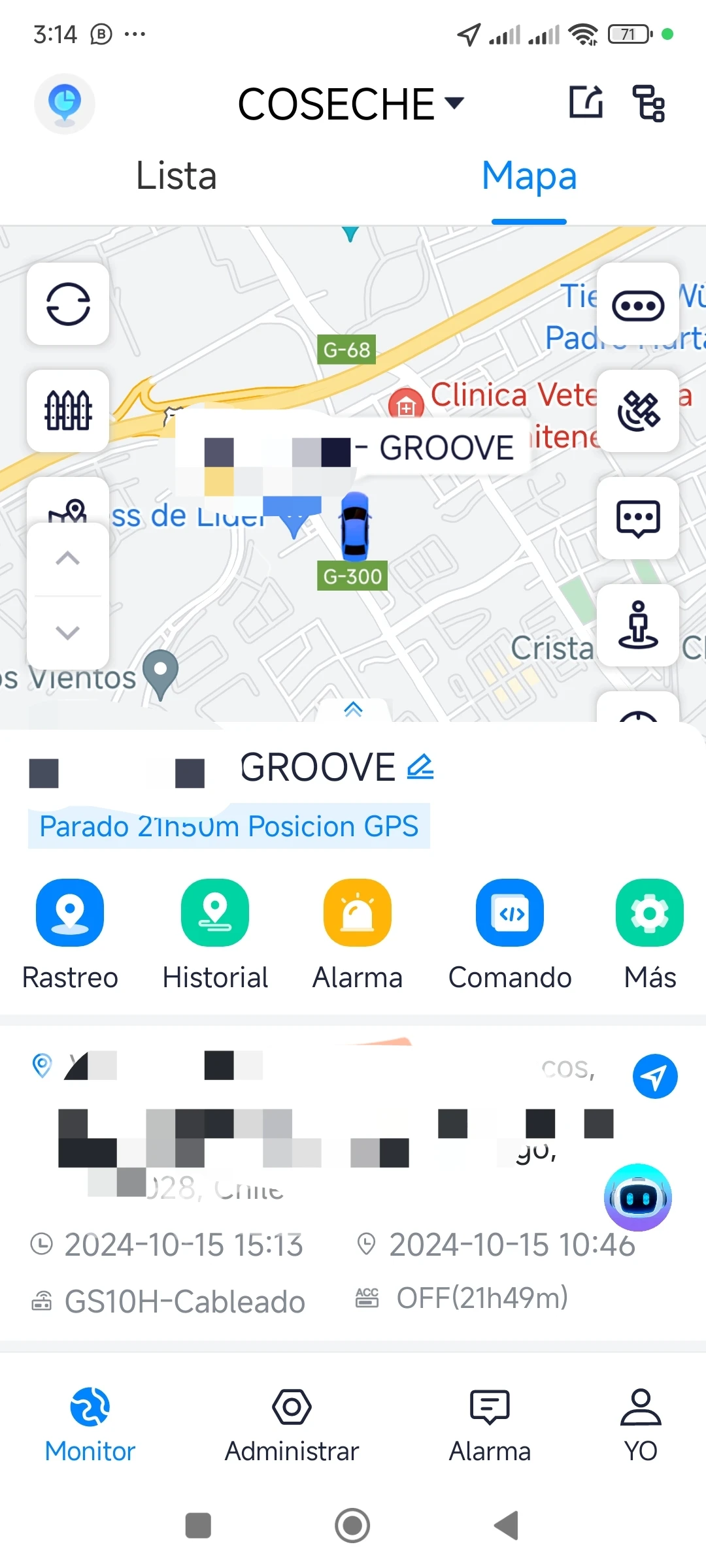Trigger the Alarma siren icon
706x1568 pixels.
pyautogui.click(x=357, y=913)
